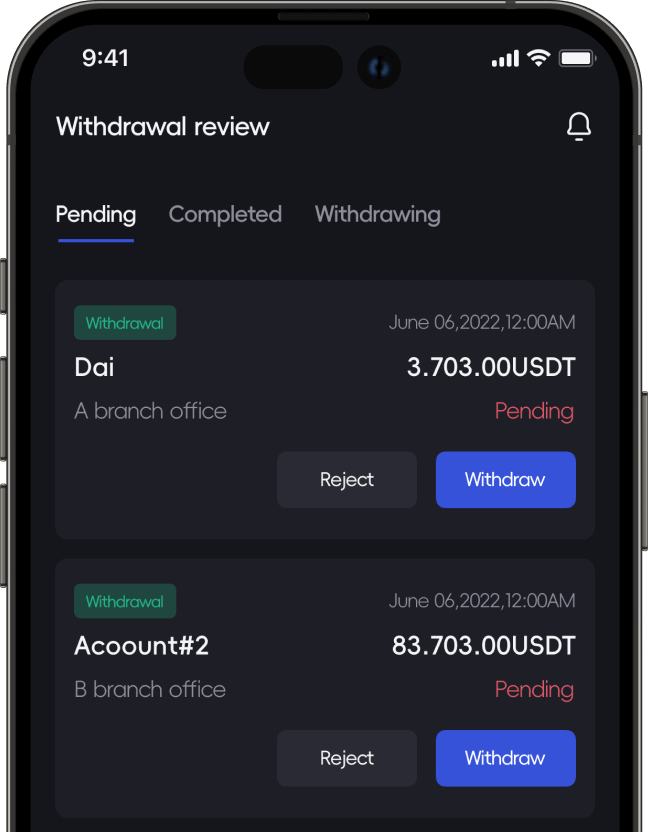Withdraw for the Acoount#2 request
648x832 pixels.
505,758
